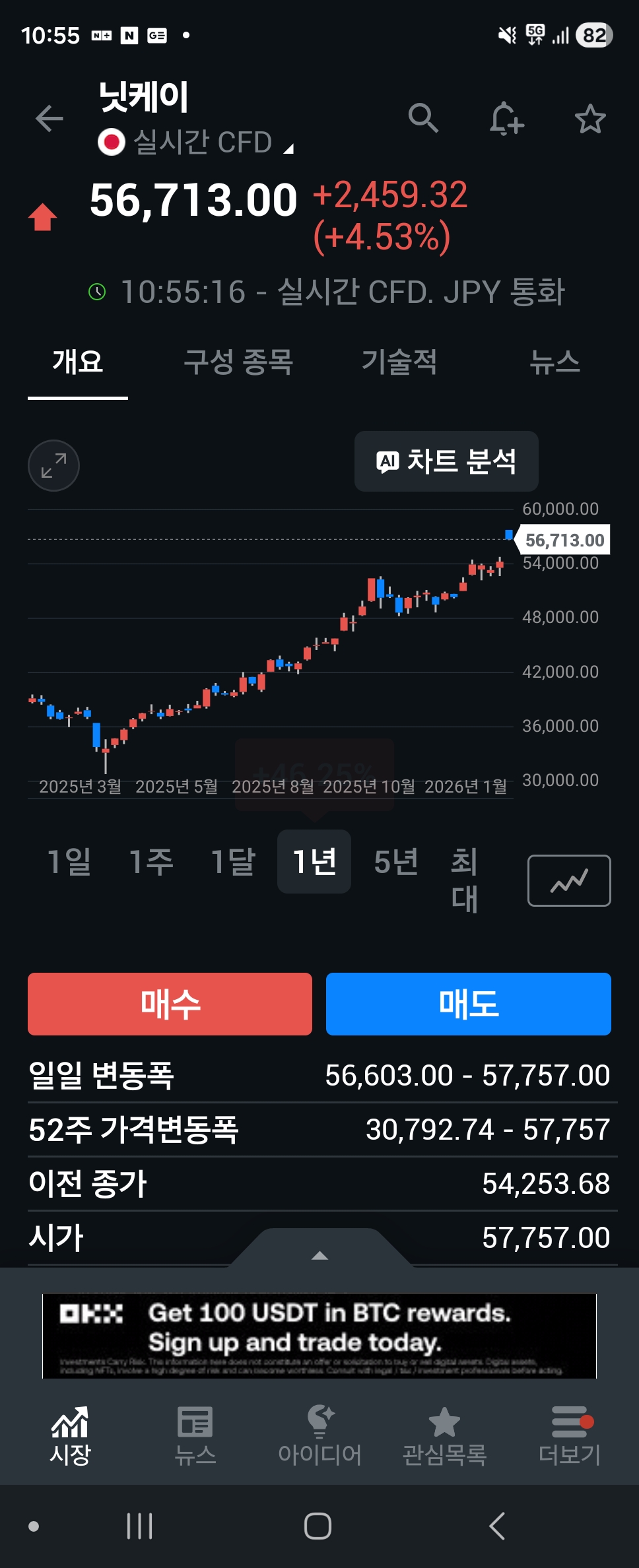Open the 뉴스 top tab
Image resolution: width=639 pixels, height=1568 pixels.
click(x=555, y=362)
